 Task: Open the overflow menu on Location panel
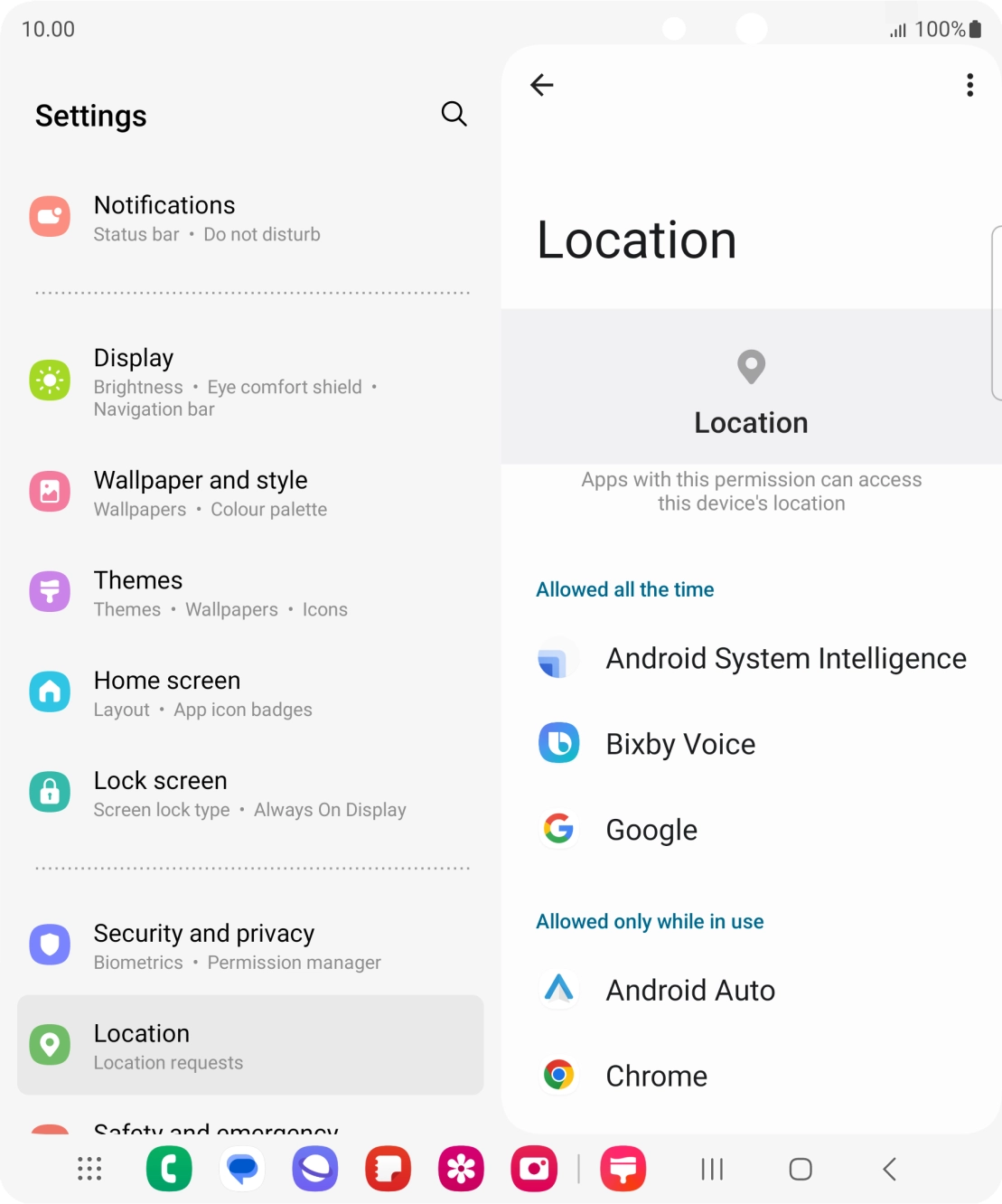point(969,84)
